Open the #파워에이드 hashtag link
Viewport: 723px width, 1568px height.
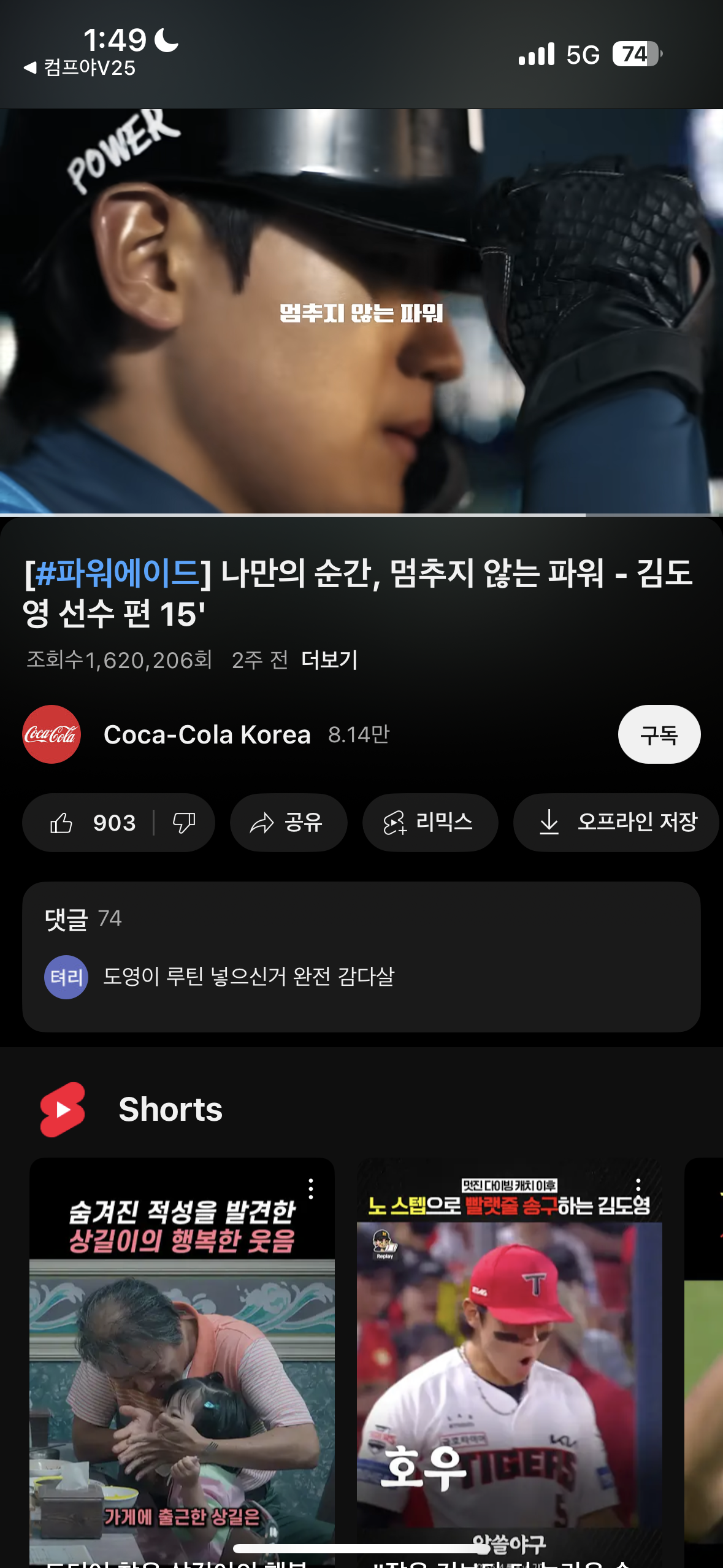coord(118,573)
